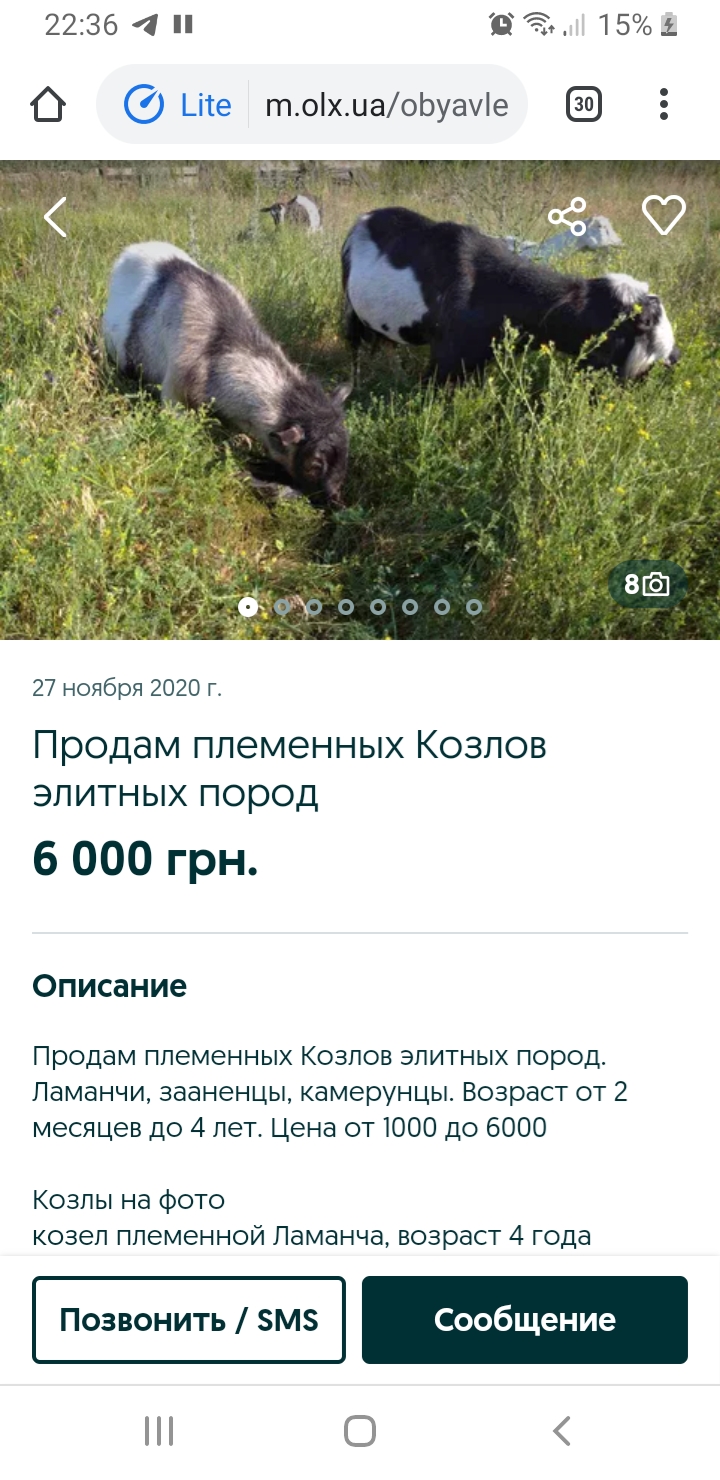Open the browser overflow menu
Screen dimensions: 720x1480
tap(664, 105)
